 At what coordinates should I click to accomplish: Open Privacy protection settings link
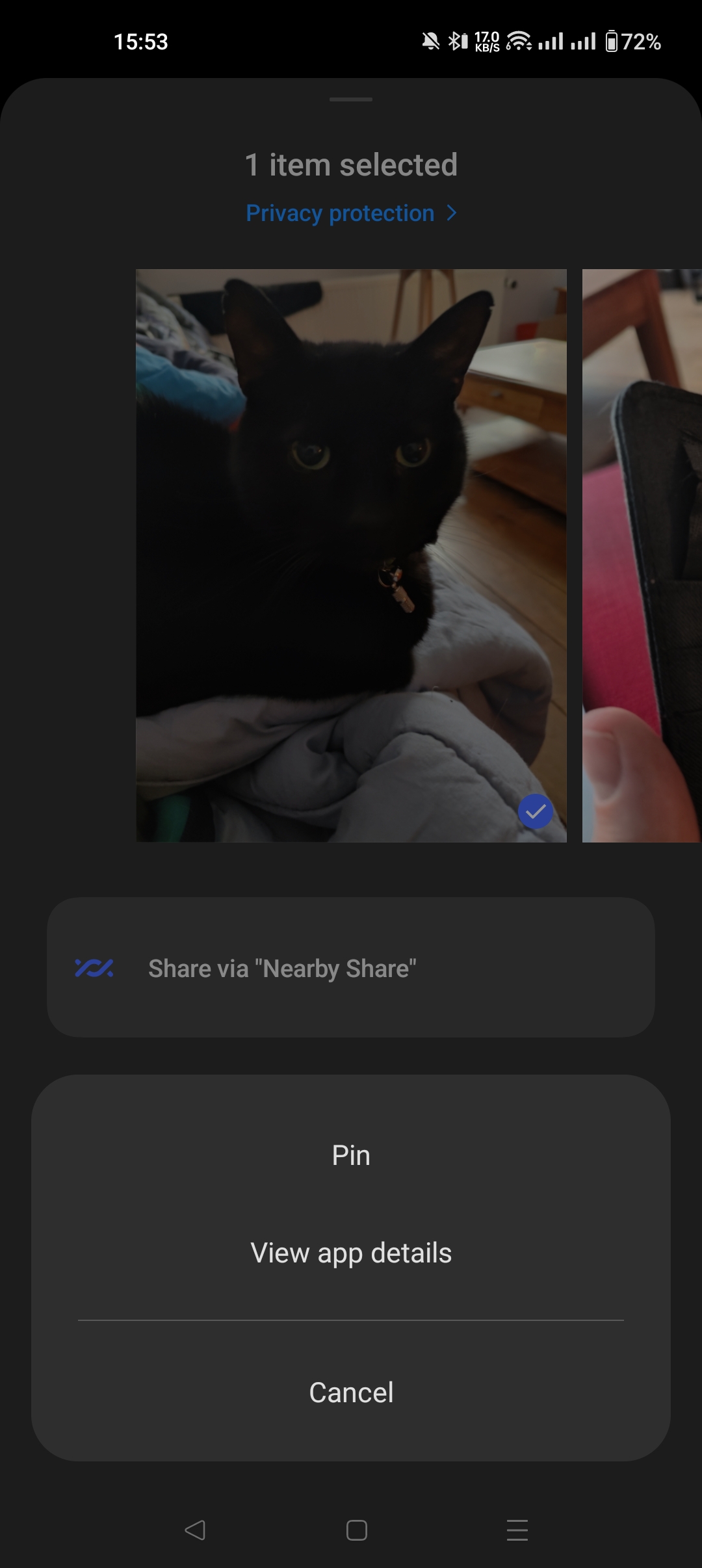352,213
